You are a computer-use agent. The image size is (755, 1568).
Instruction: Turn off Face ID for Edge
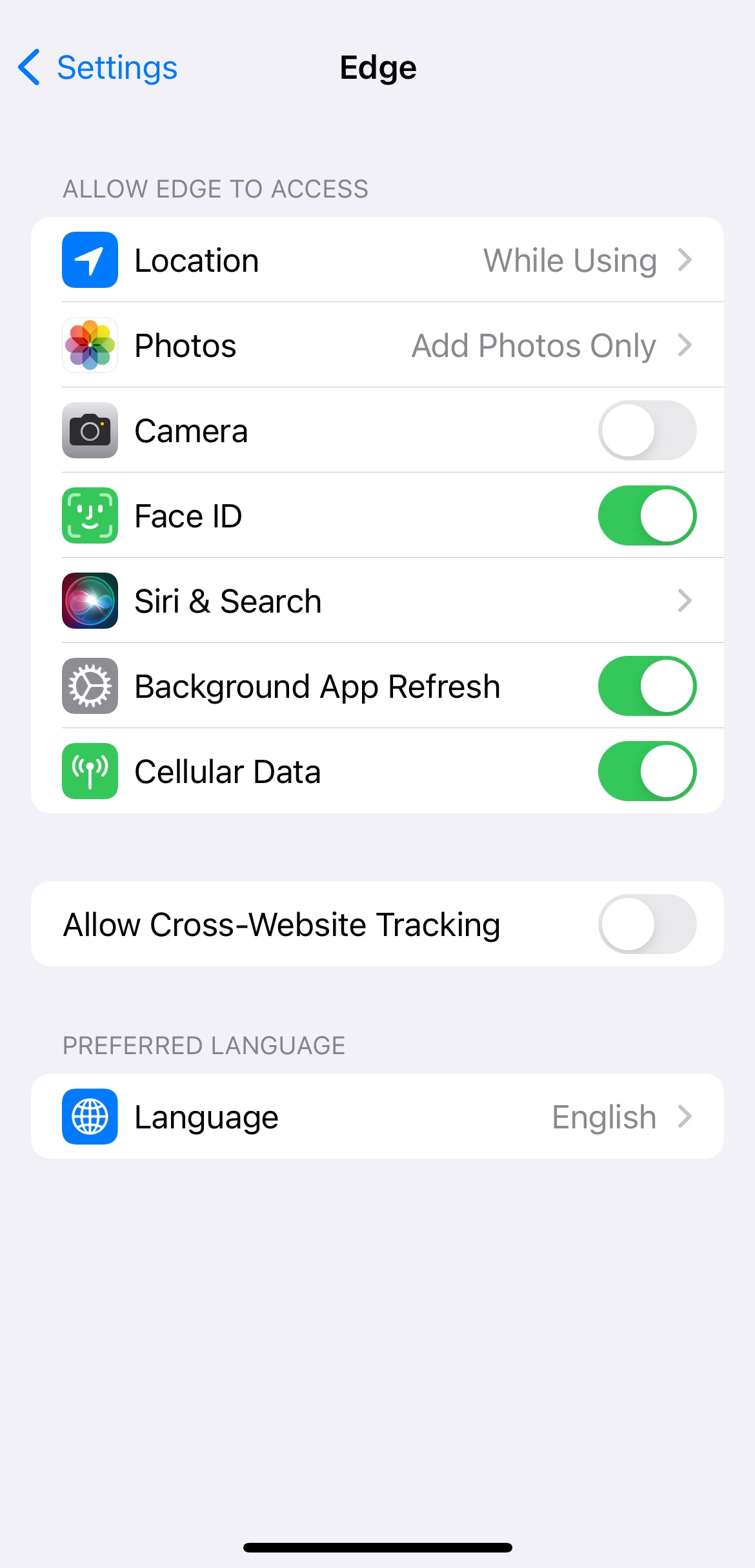647,516
